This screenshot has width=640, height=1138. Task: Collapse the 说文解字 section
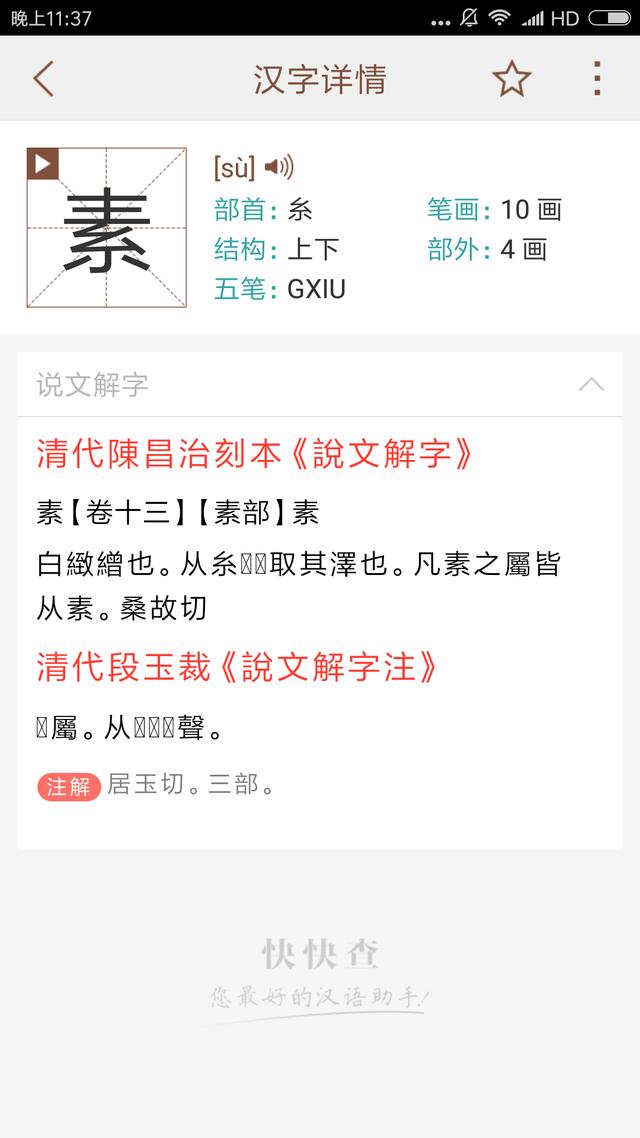(591, 385)
